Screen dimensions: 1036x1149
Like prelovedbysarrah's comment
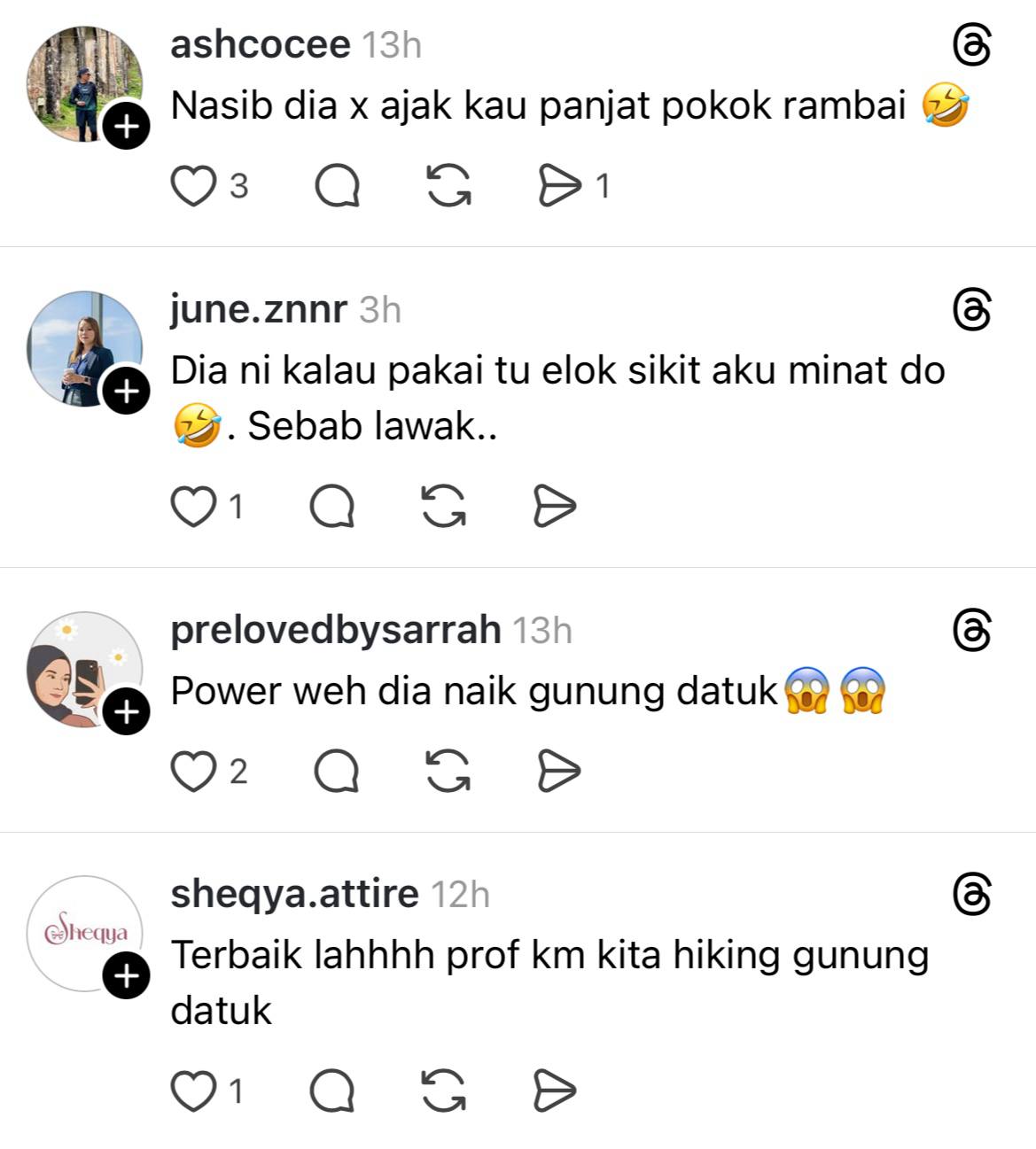193,771
